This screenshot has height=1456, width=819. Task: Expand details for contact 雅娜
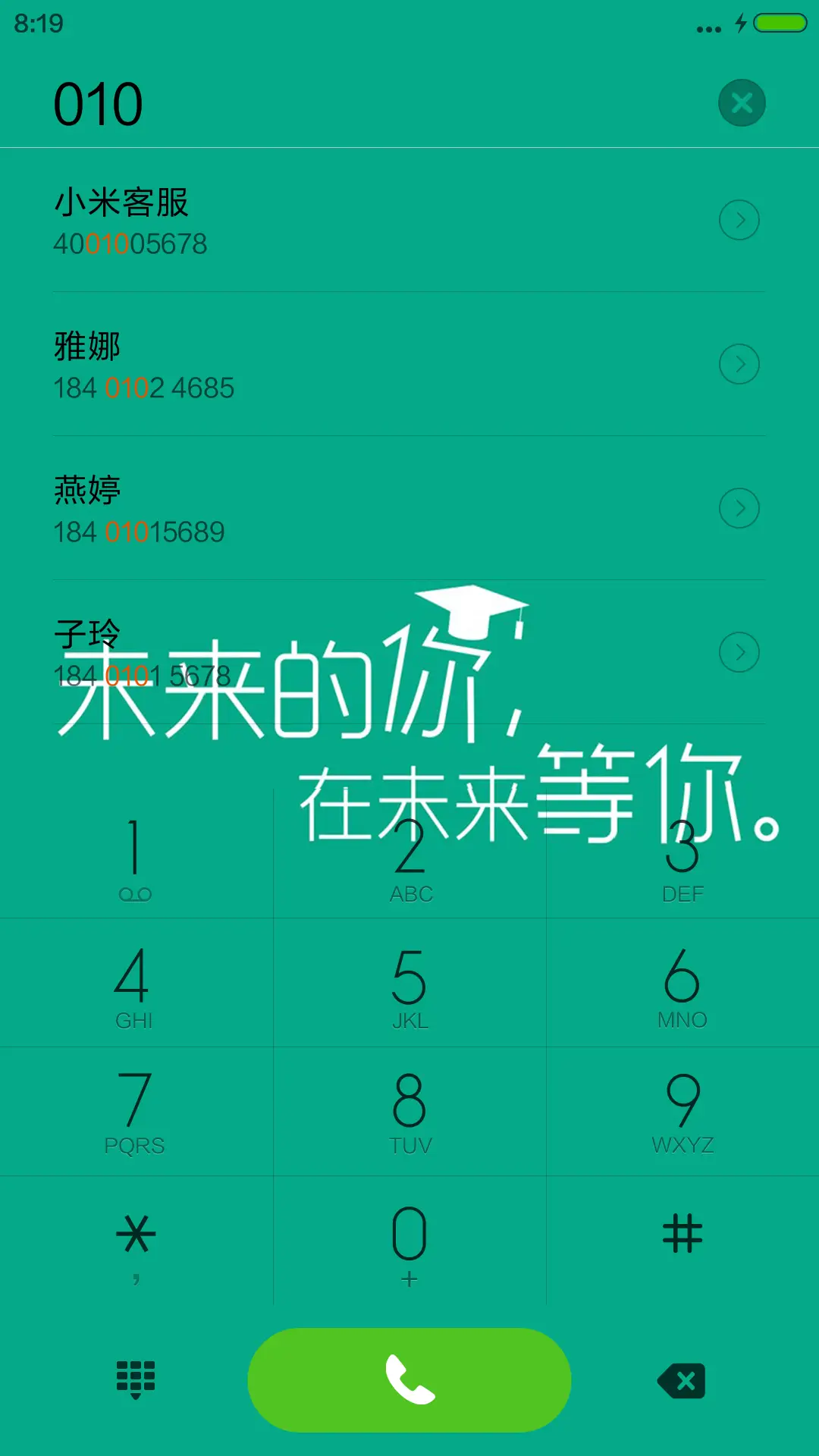(x=739, y=364)
